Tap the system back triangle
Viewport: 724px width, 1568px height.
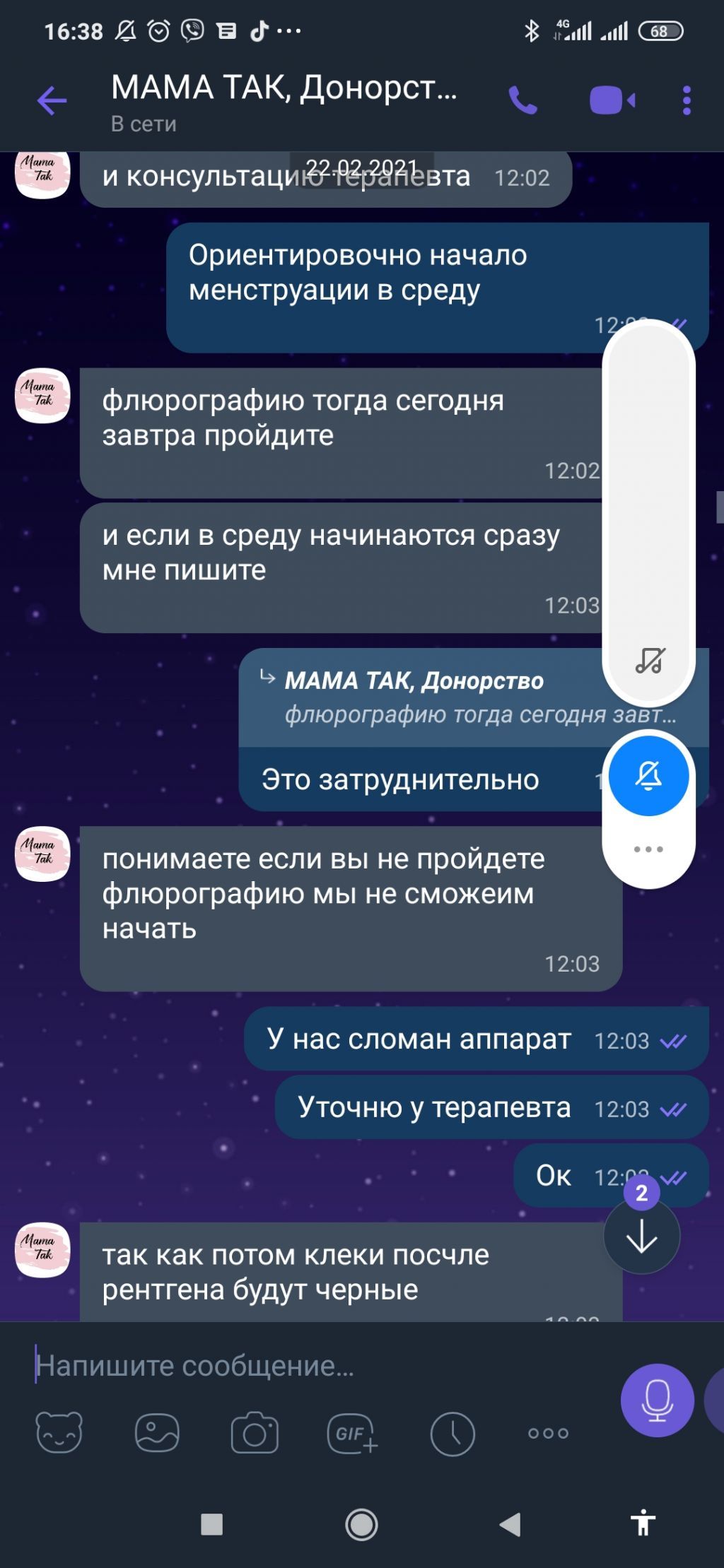pyautogui.click(x=510, y=1524)
